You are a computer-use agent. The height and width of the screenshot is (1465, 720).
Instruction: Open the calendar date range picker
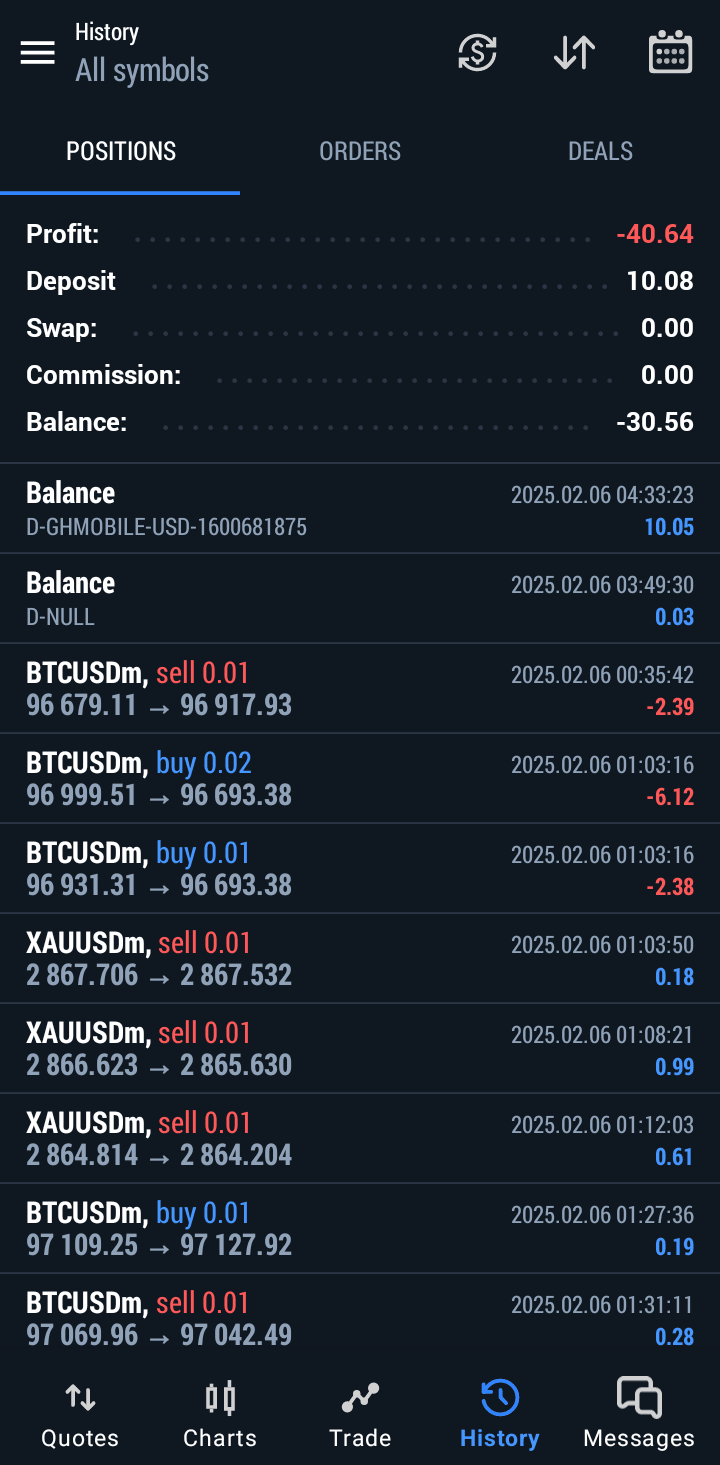point(670,52)
